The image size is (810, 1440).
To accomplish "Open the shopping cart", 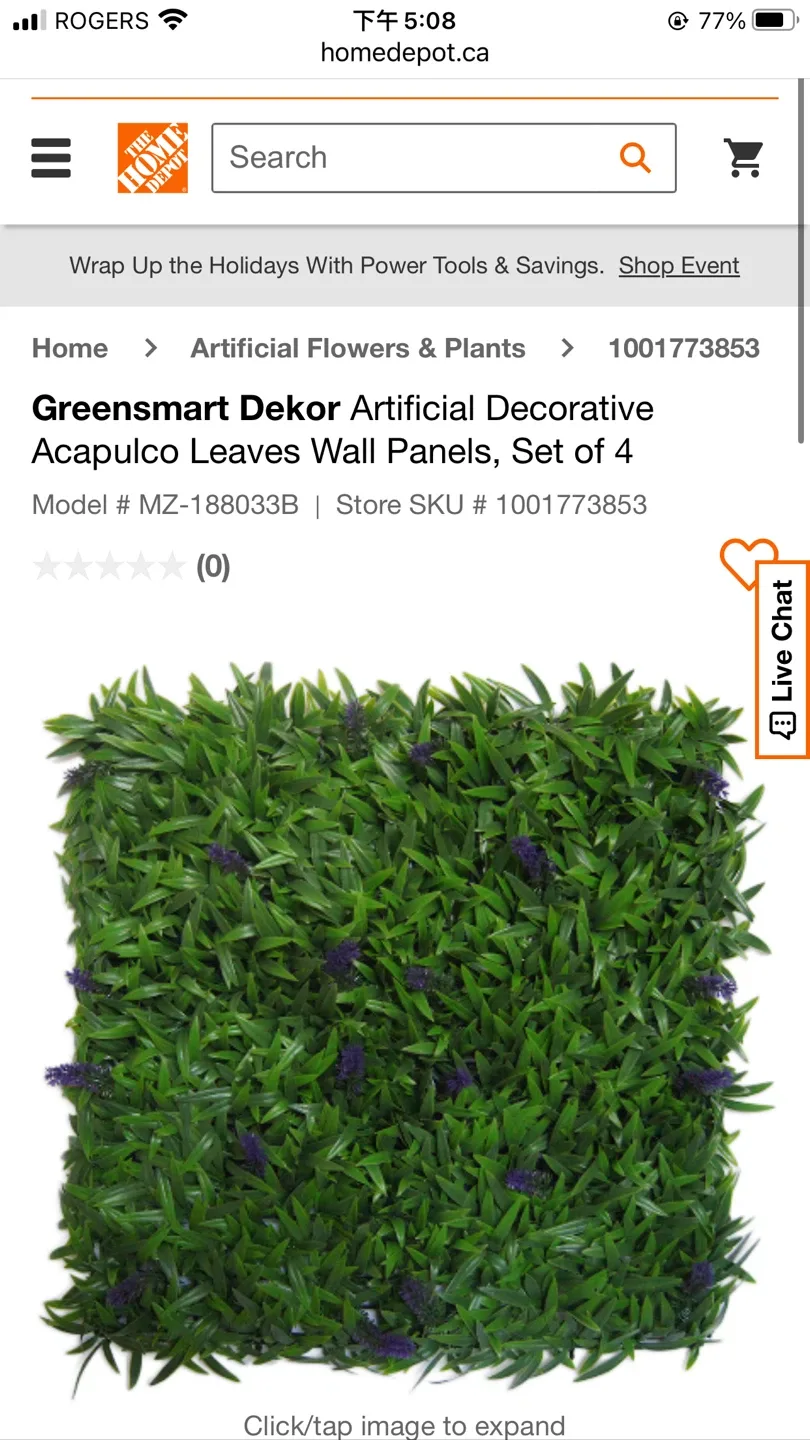I will [743, 157].
